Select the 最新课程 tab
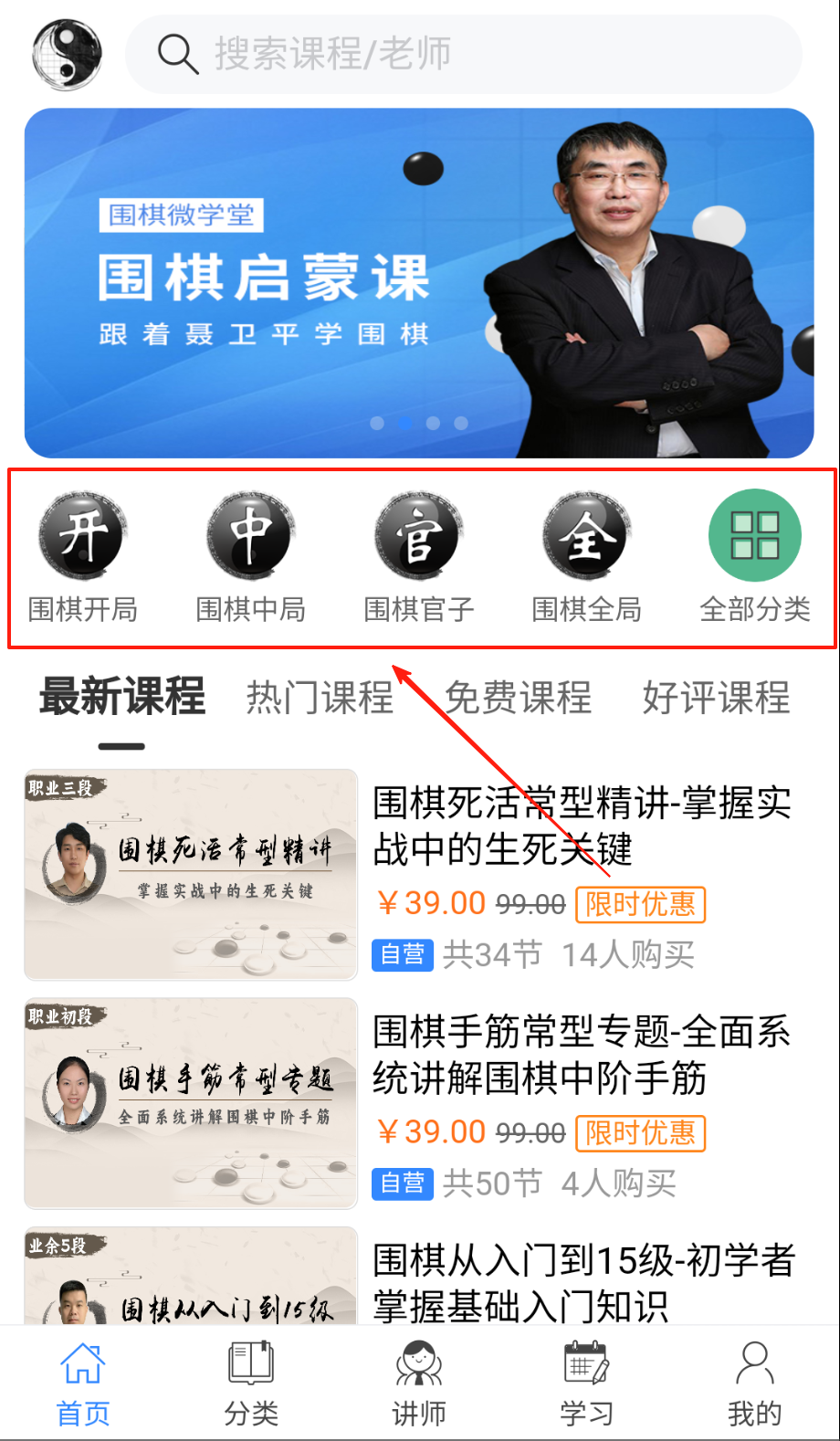Viewport: 840px width, 1441px height. click(x=122, y=698)
